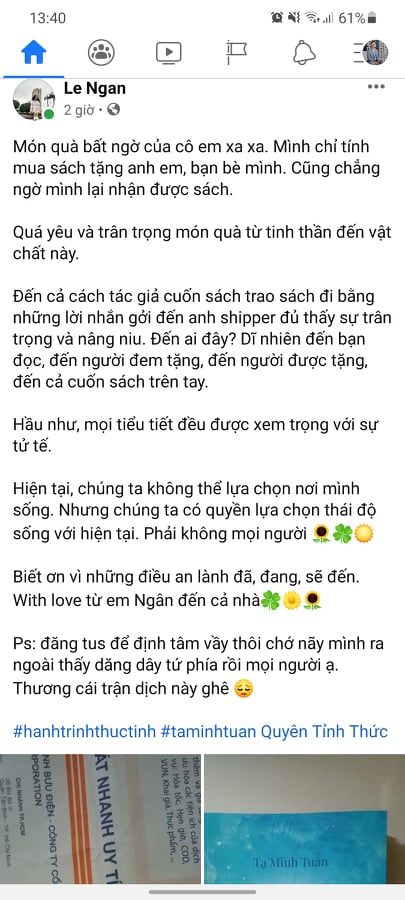Open the menu tab with profile picture
The height and width of the screenshot is (900, 405).
pos(371,53)
